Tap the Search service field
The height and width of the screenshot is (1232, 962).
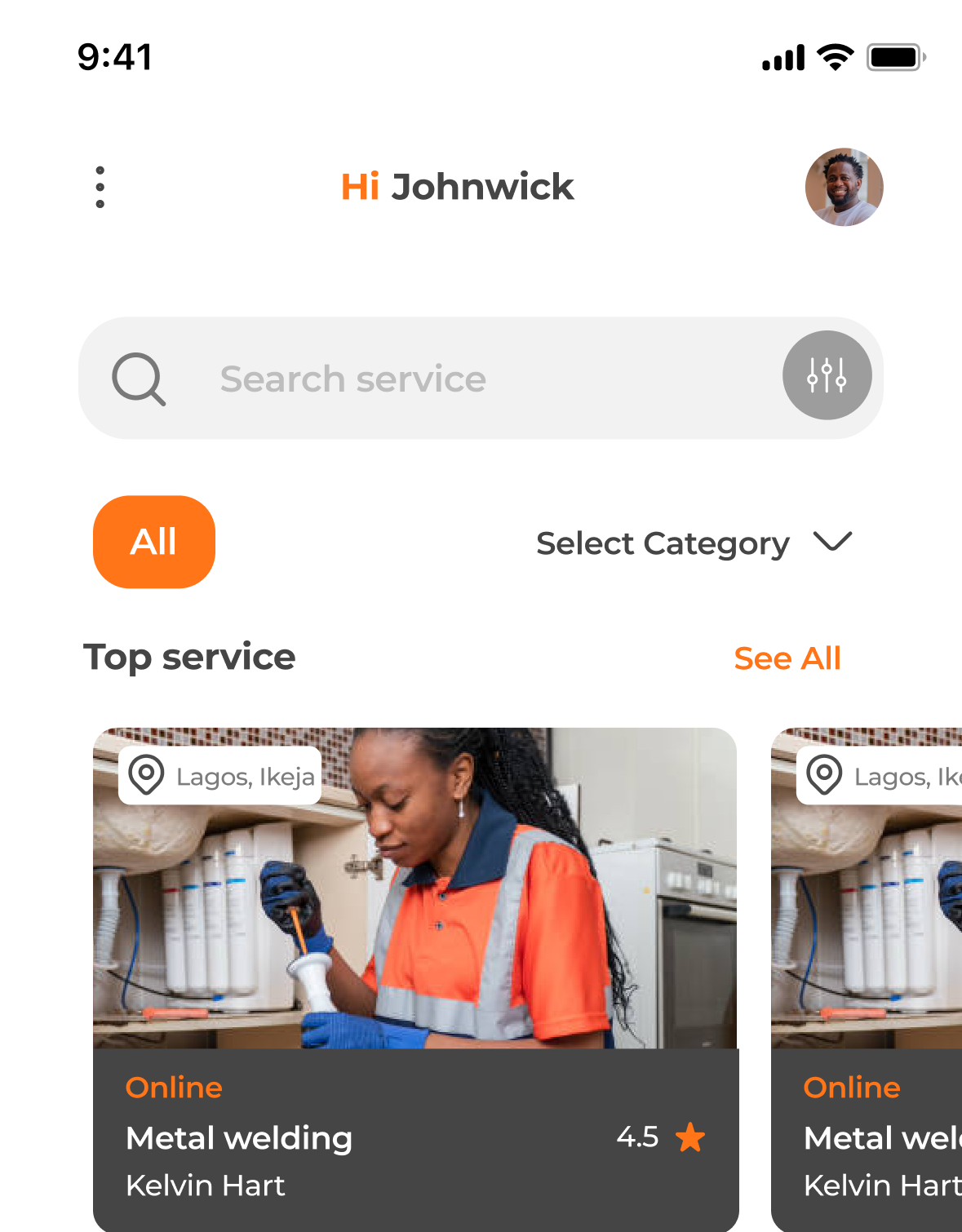pyautogui.click(x=457, y=379)
